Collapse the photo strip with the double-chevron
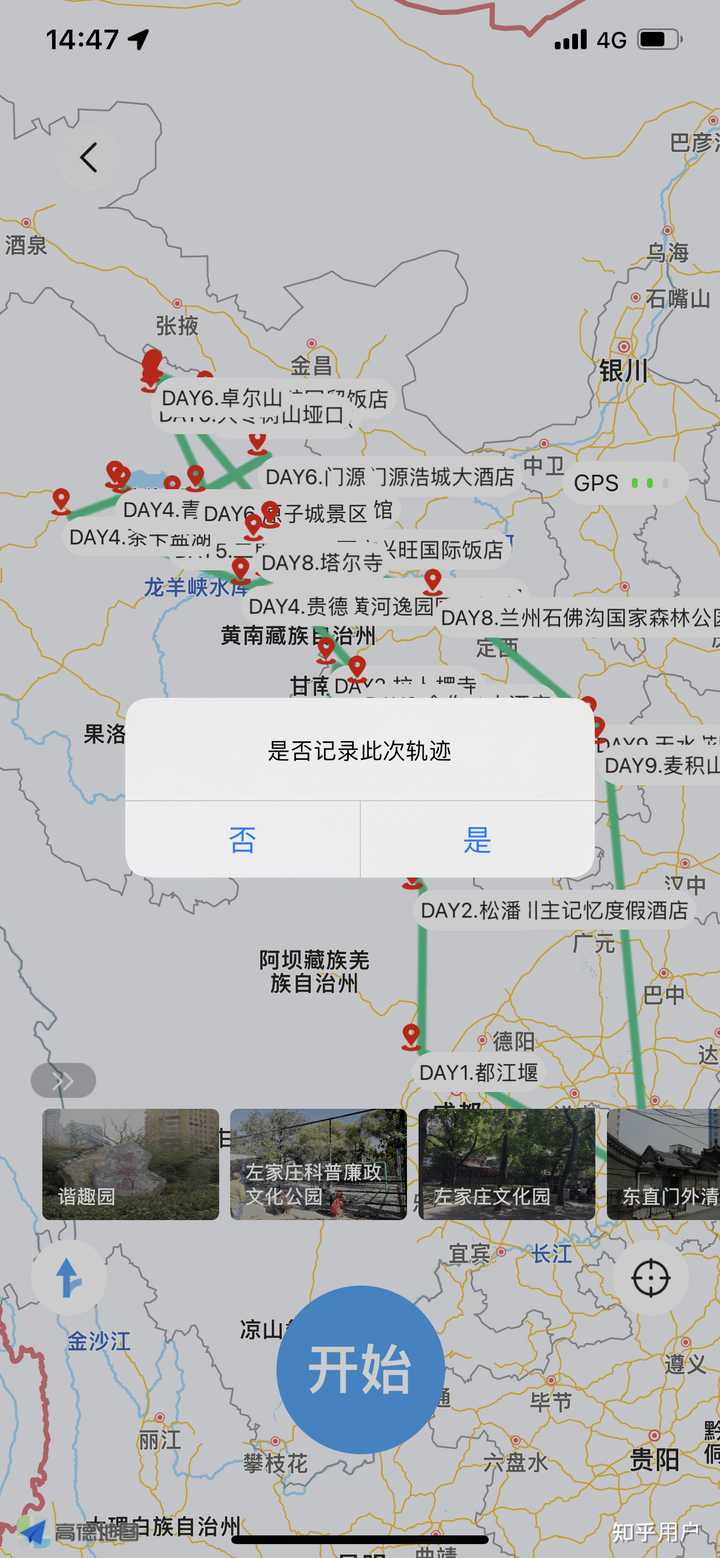The width and height of the screenshot is (720, 1558). [63, 1080]
